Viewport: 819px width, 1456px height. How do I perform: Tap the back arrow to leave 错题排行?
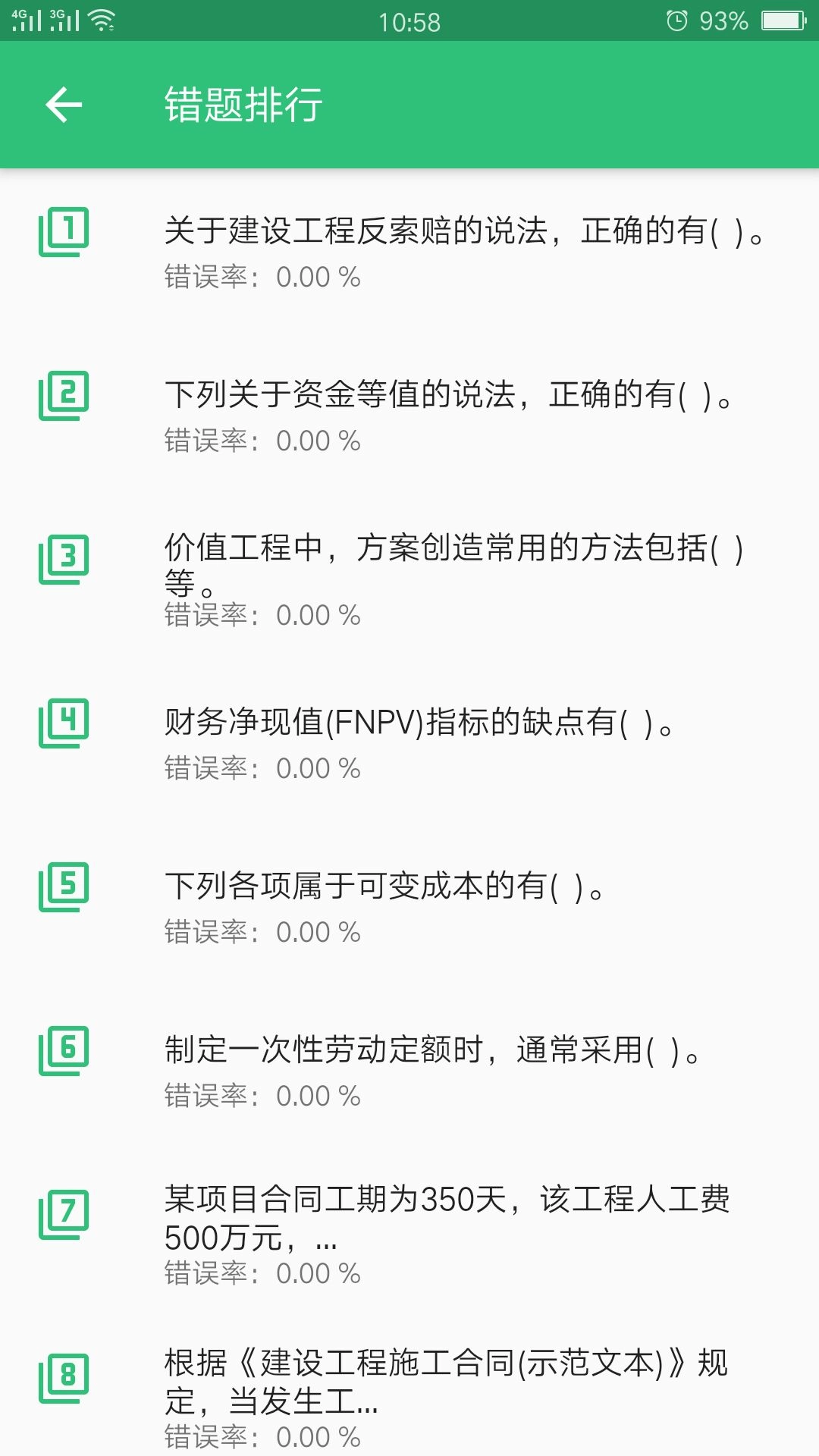pyautogui.click(x=64, y=105)
